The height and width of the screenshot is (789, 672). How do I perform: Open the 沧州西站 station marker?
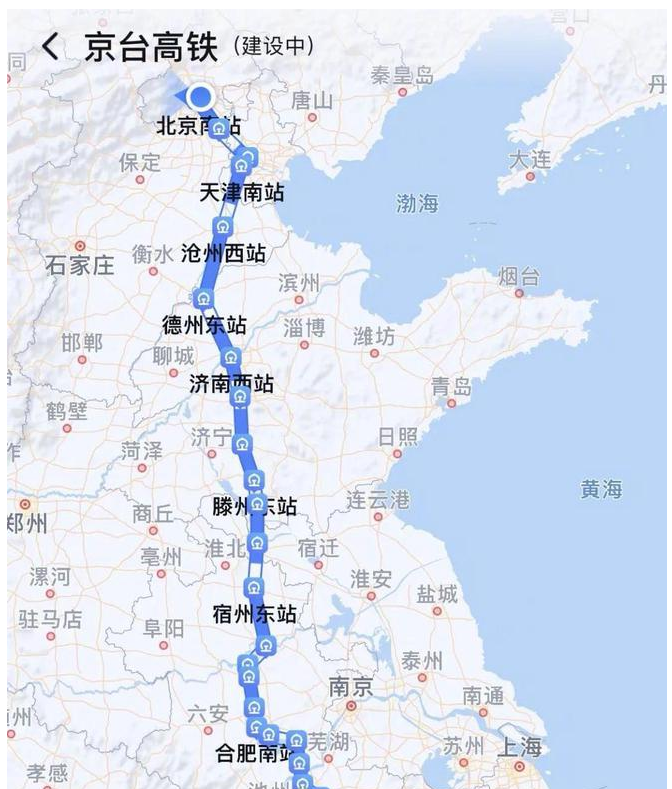pyautogui.click(x=222, y=227)
